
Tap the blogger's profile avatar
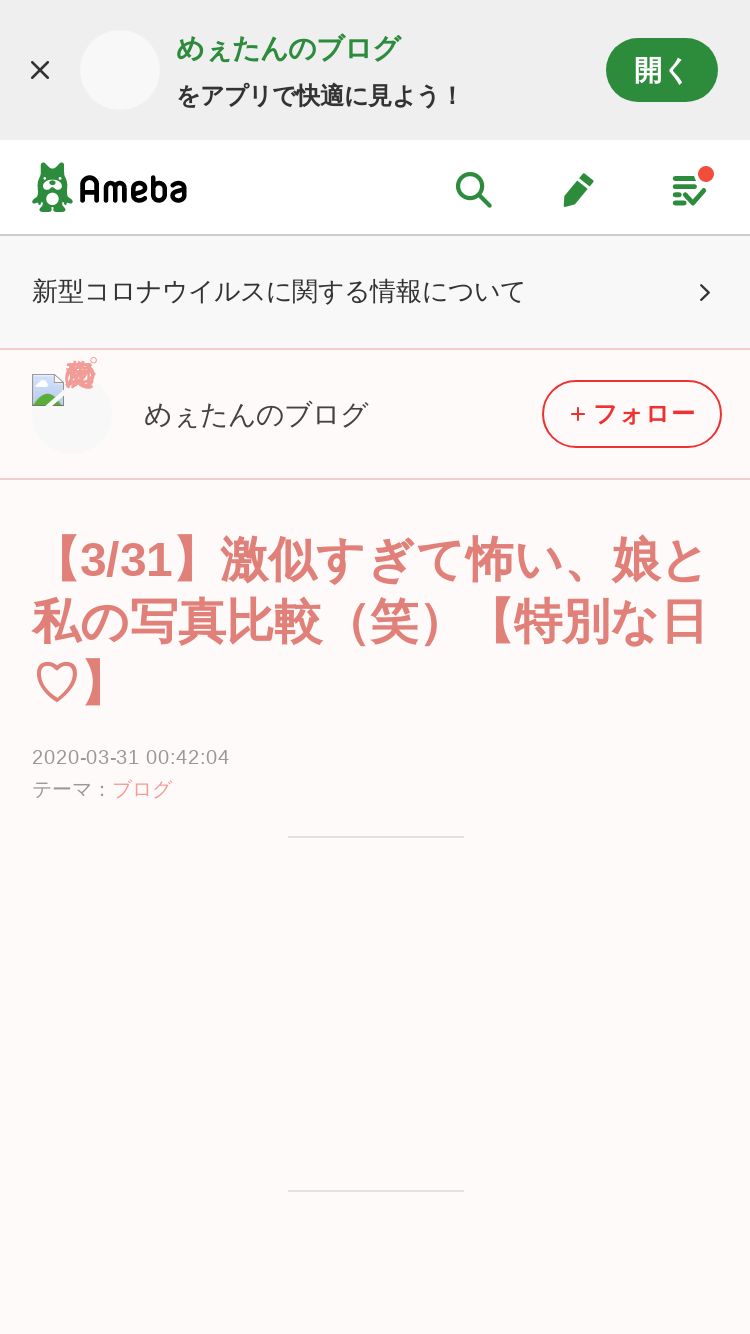[72, 414]
